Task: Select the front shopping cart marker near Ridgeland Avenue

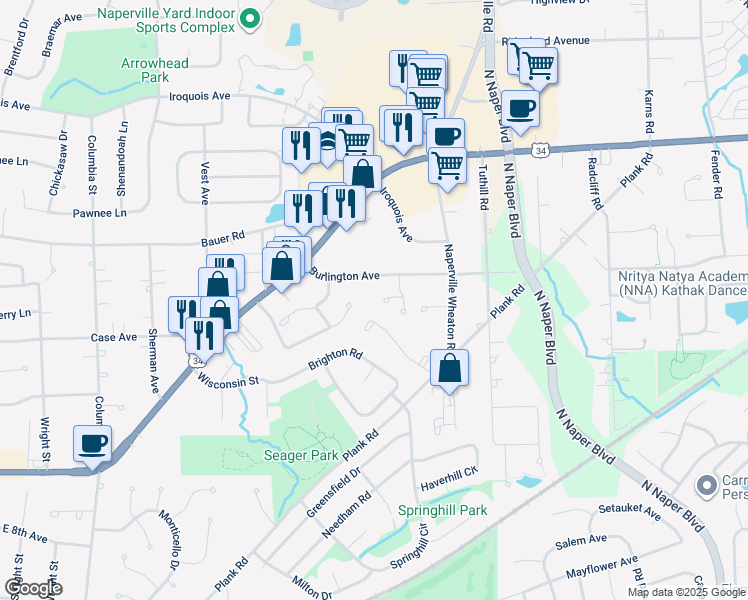Action: point(538,68)
